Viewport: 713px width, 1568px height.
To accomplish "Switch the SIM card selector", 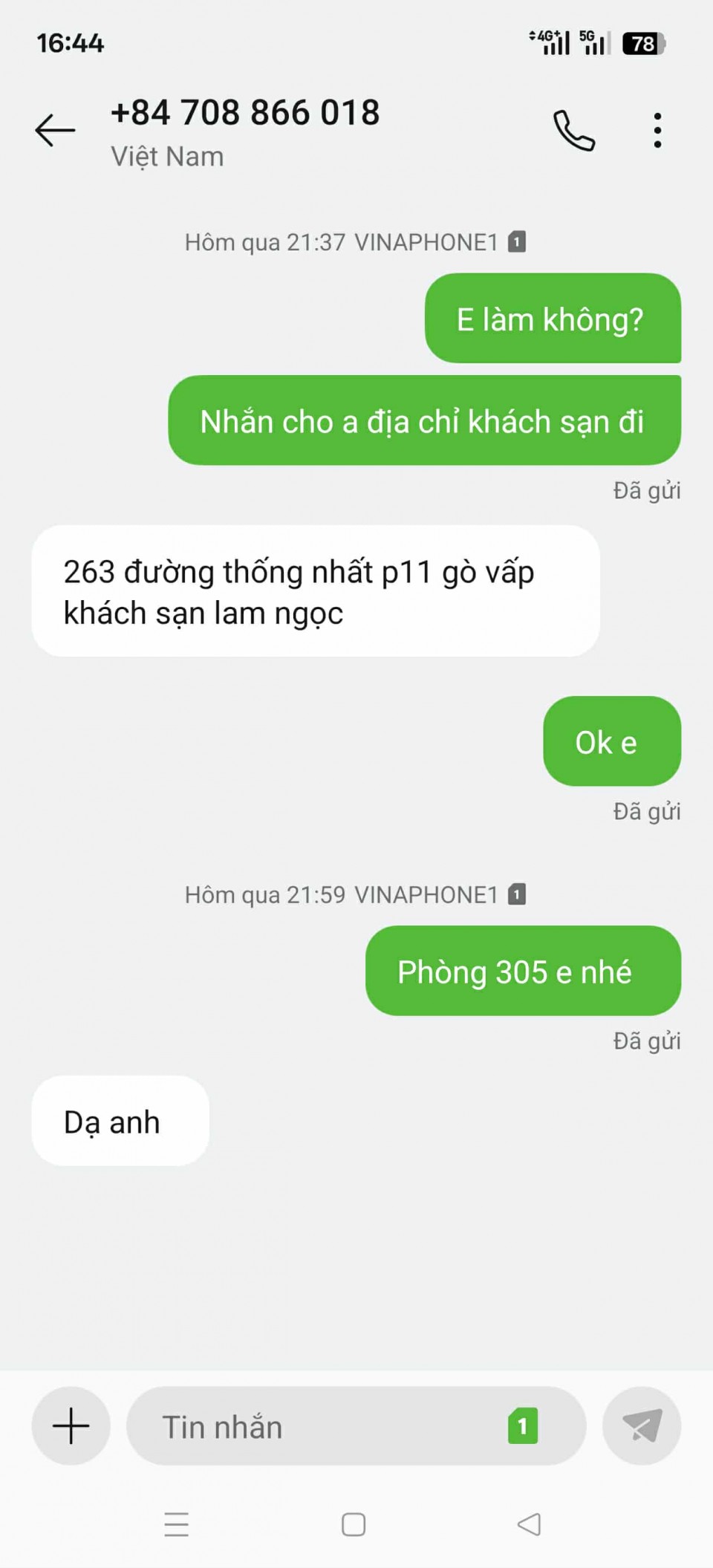I will pos(523,1426).
